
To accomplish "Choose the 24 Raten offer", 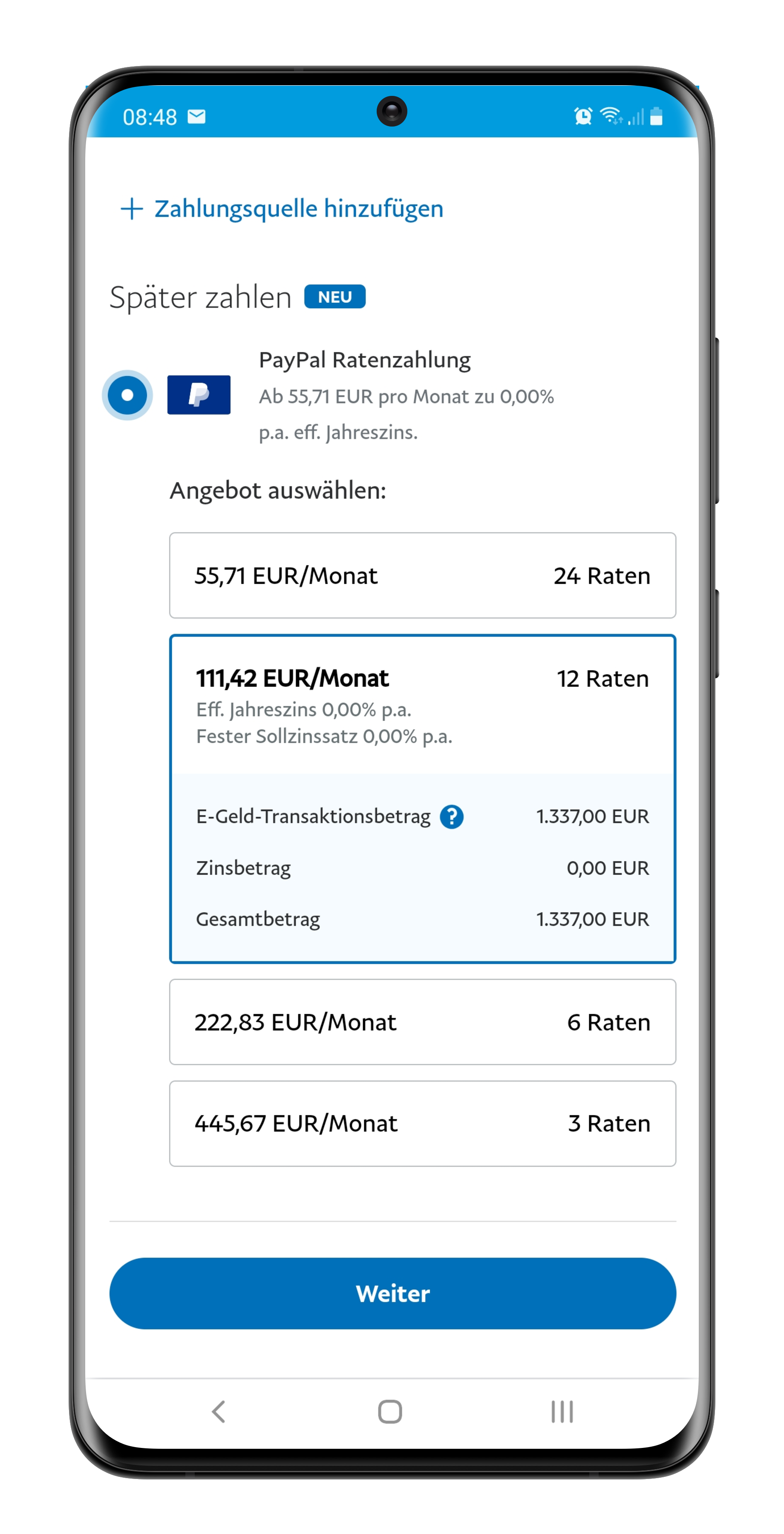I will (x=422, y=575).
